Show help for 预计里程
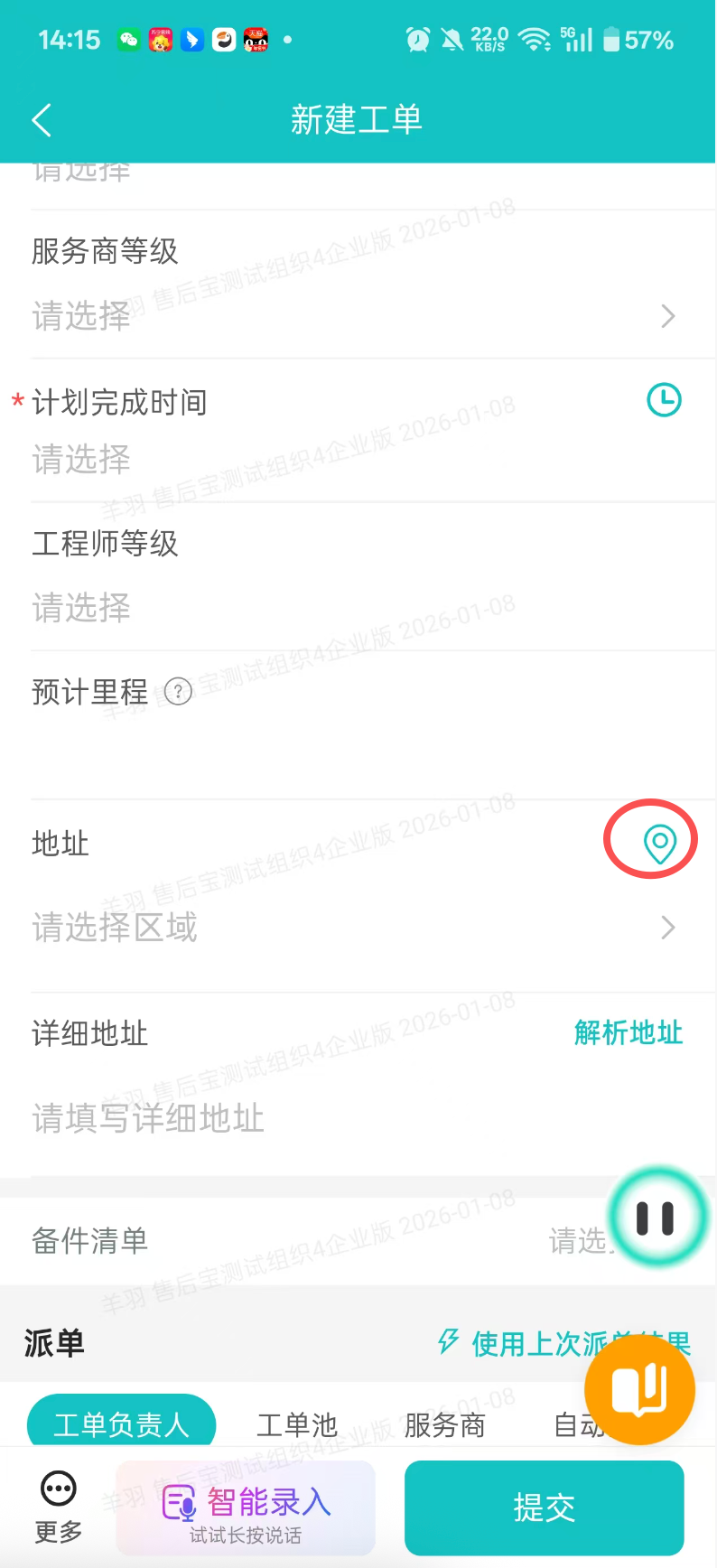This screenshot has height=1568, width=717. pos(179,692)
